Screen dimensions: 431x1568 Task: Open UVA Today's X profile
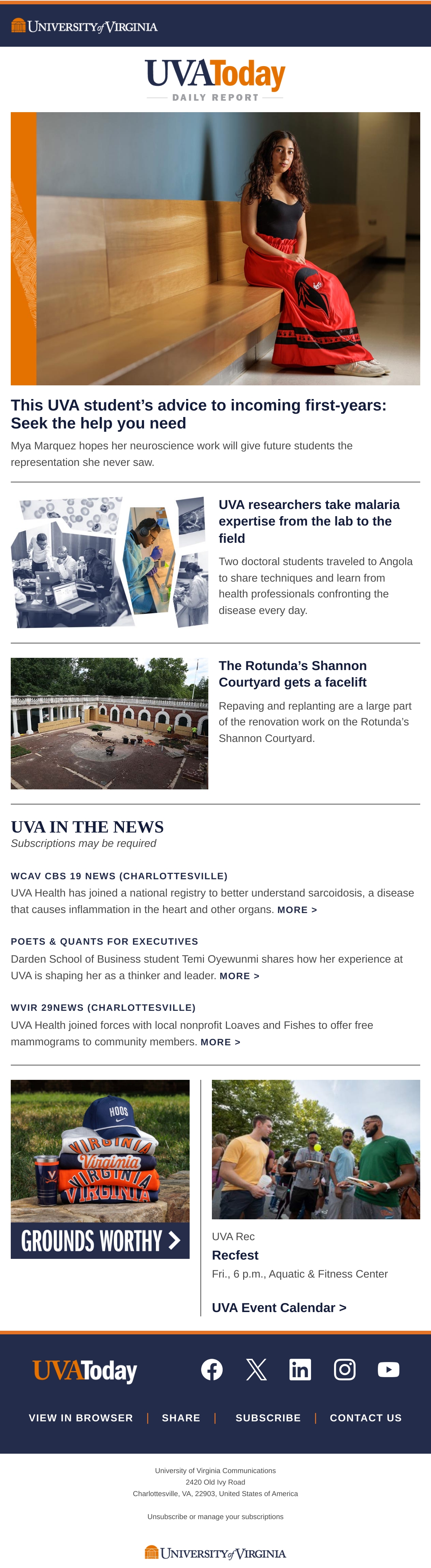pyautogui.click(x=256, y=1370)
